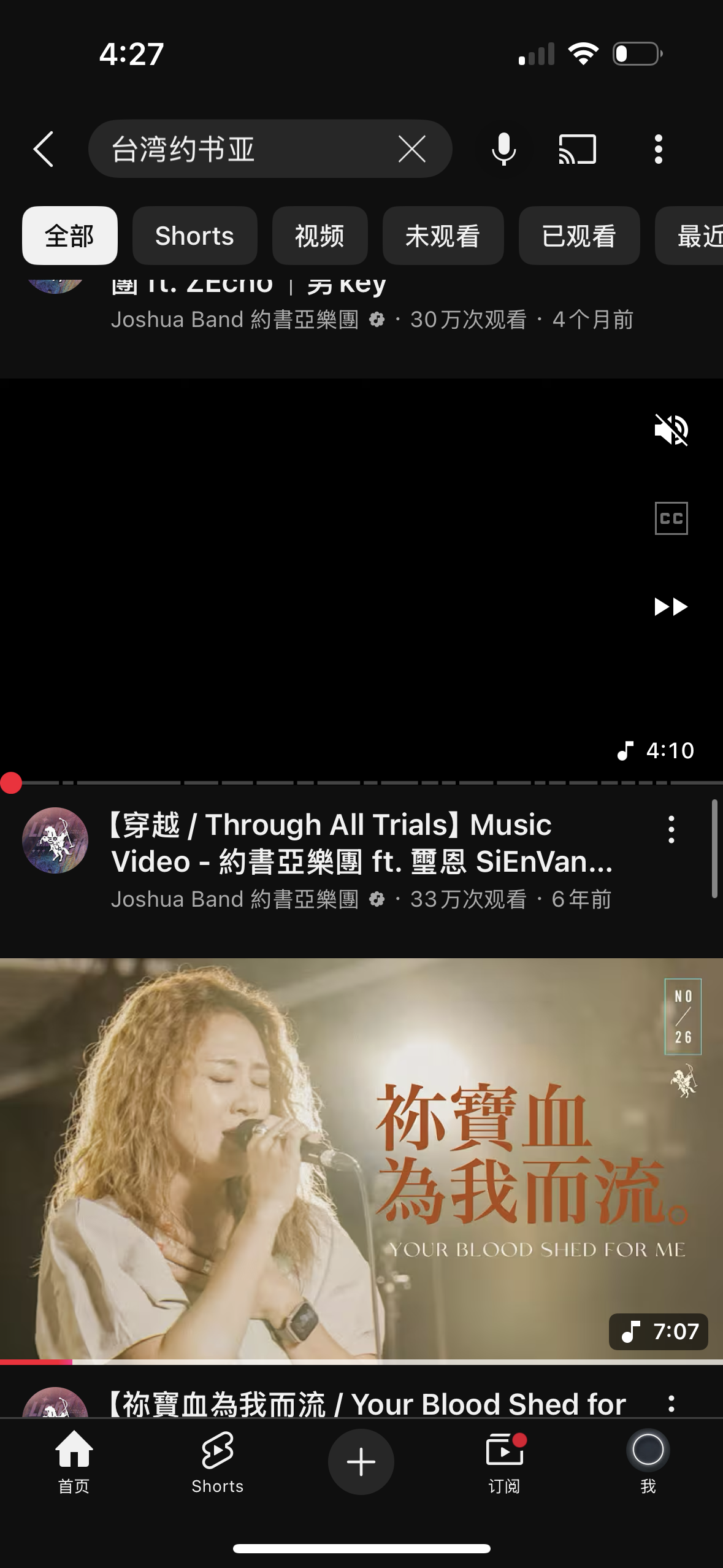Filter results by Shorts chip
Image resolution: width=723 pixels, height=1568 pixels.
click(194, 236)
